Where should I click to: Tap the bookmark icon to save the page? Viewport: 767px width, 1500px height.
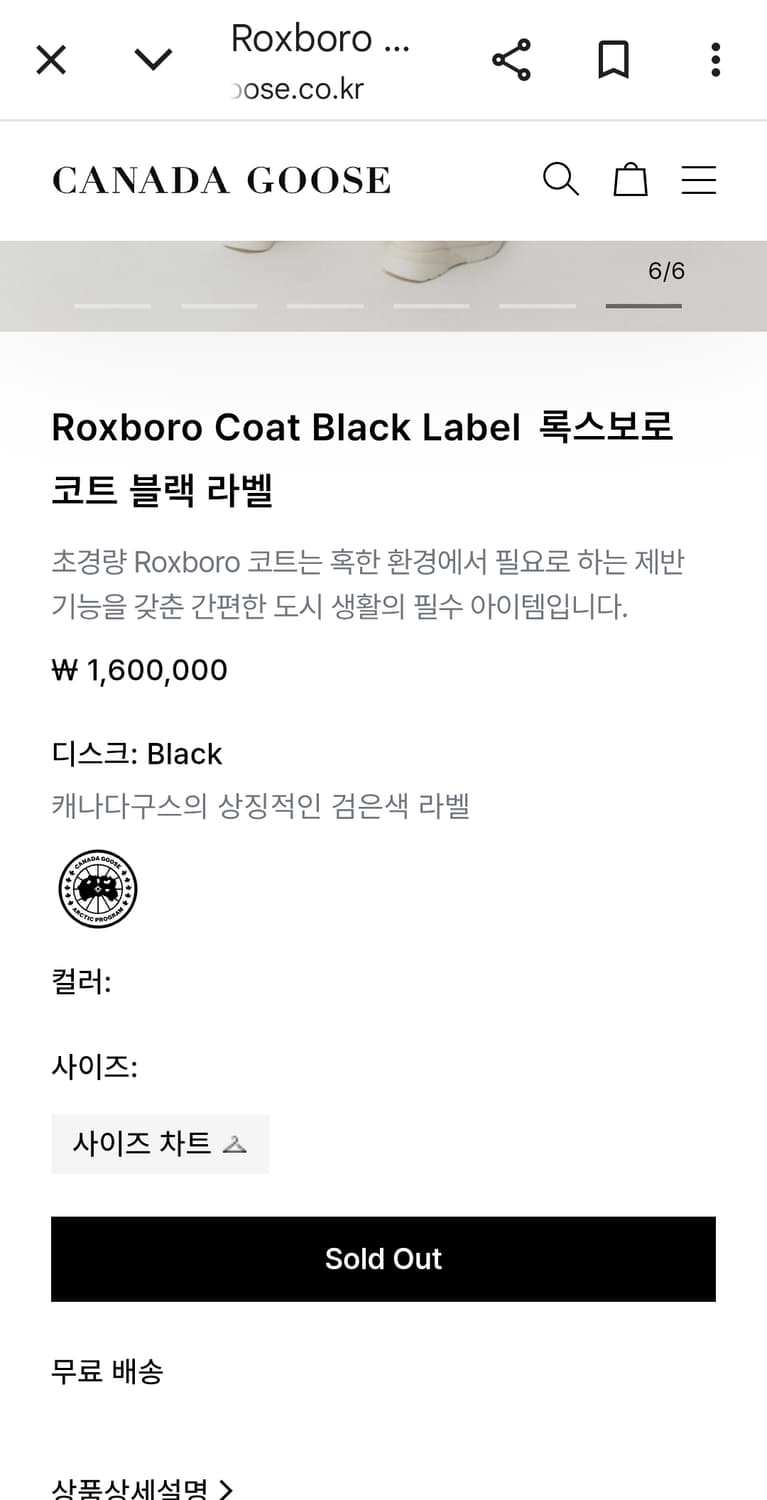[613, 59]
